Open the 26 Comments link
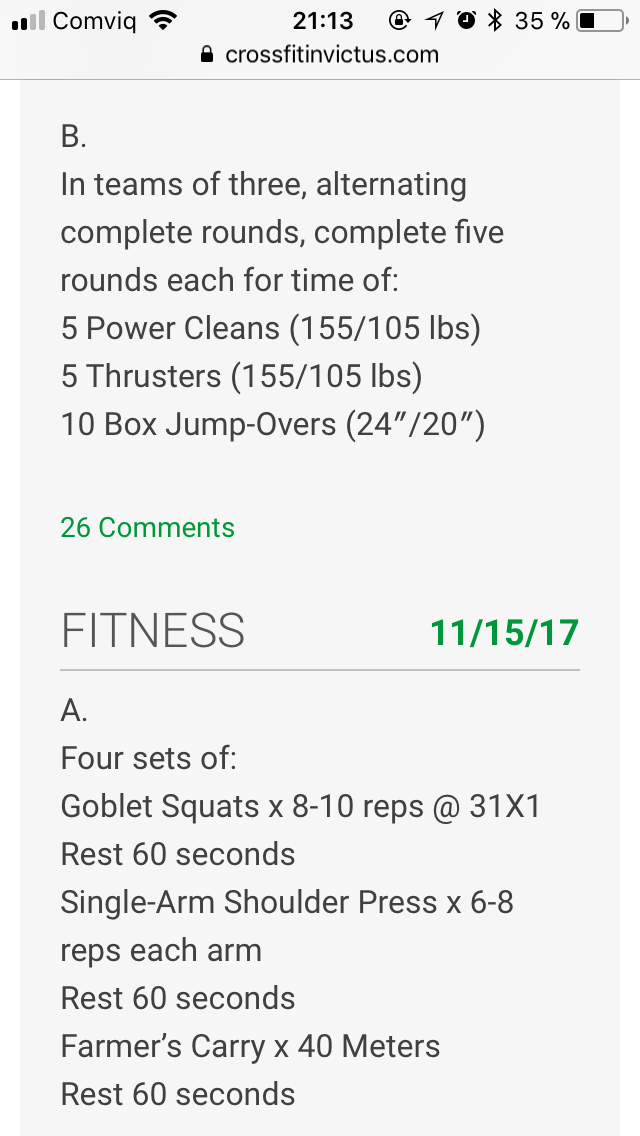640x1136 pixels. click(147, 528)
